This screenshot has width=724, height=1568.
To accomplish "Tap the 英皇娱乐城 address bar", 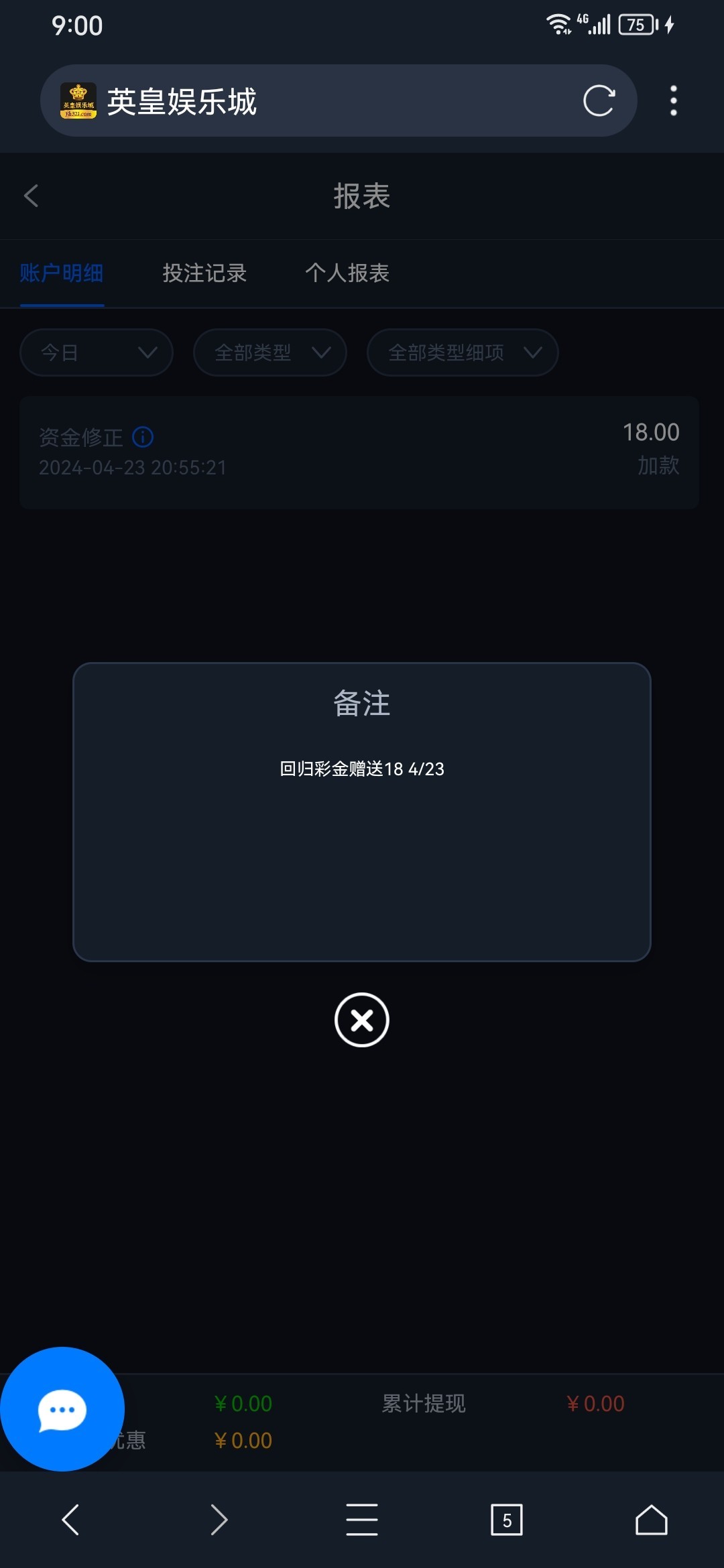I will coord(339,101).
